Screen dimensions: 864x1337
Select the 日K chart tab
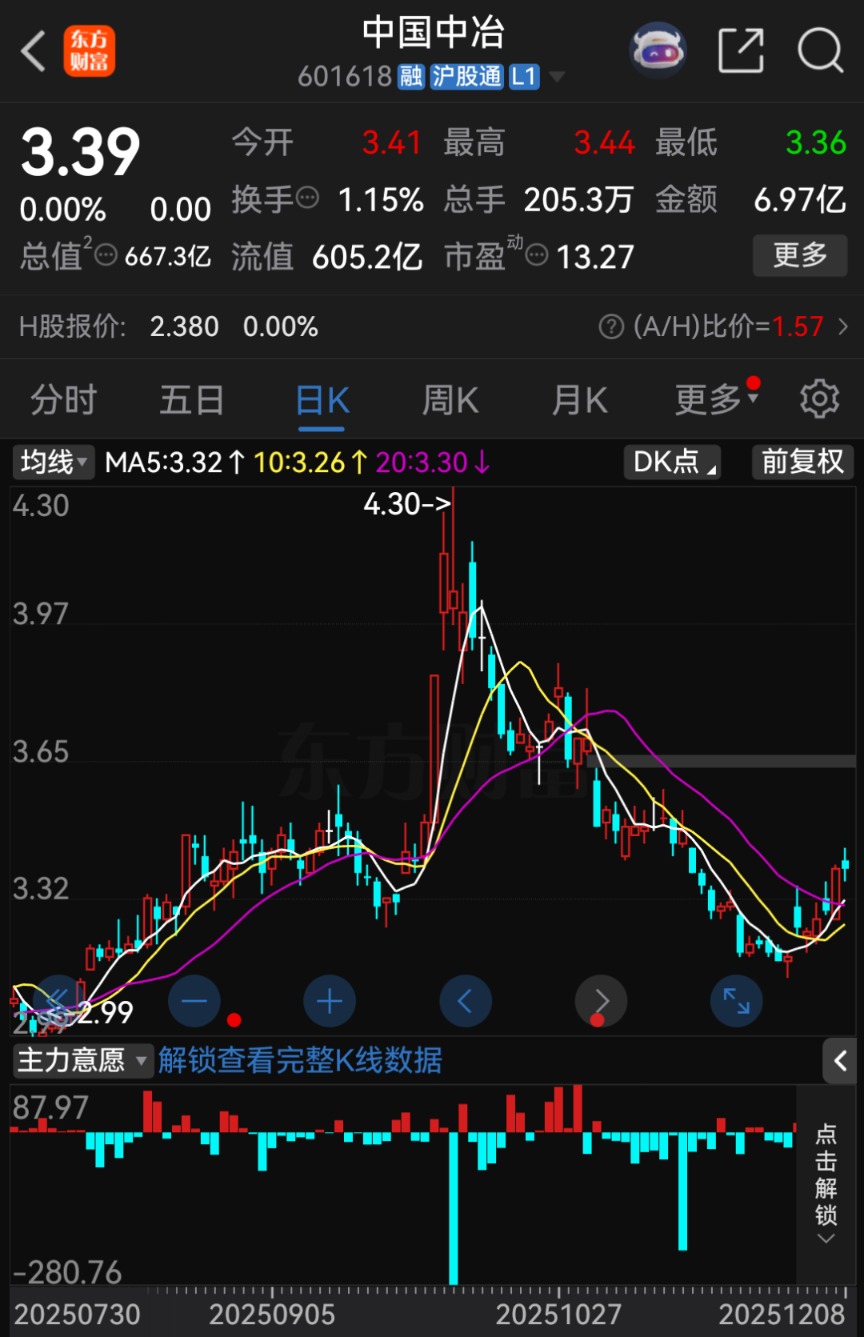coord(322,400)
